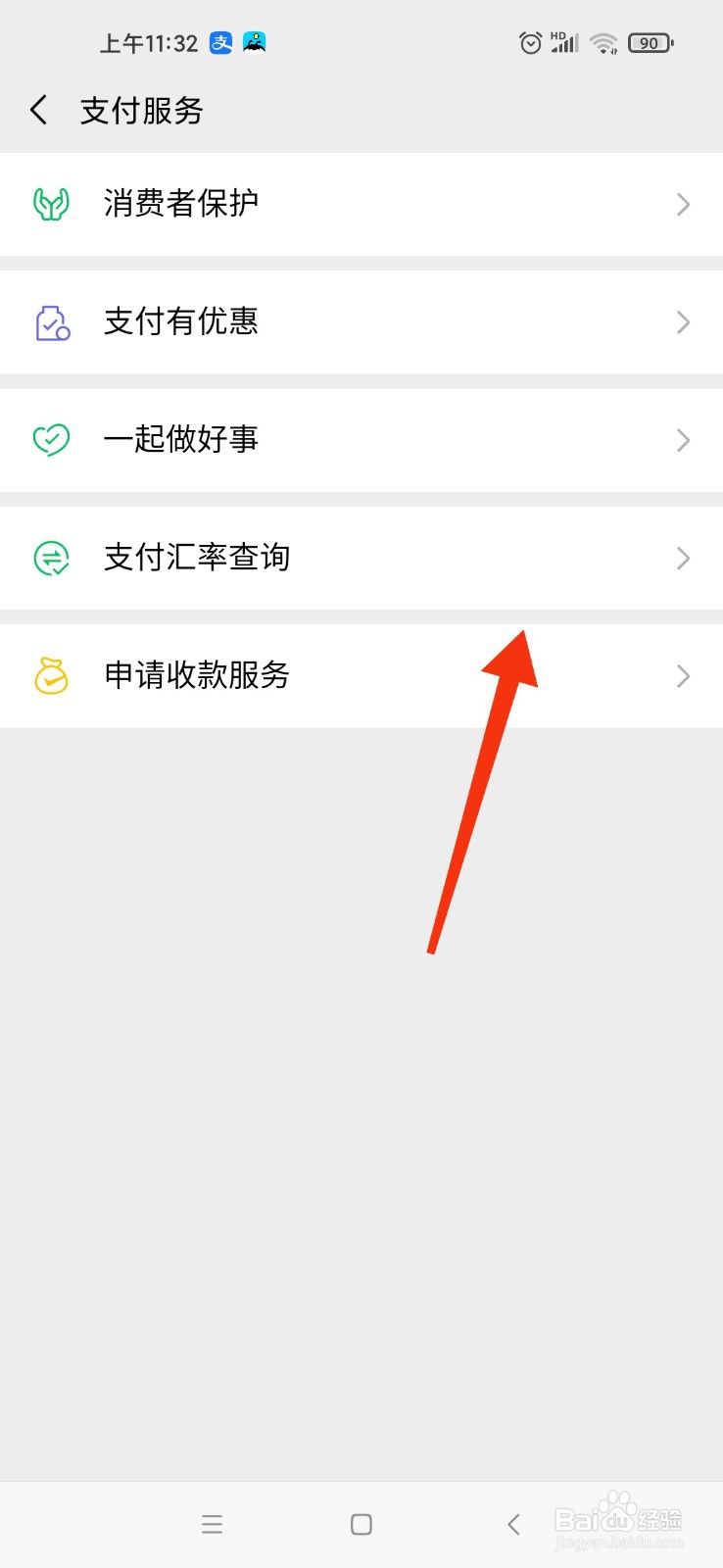Tap the 申请收款服务 money bag icon

pyautogui.click(x=51, y=675)
